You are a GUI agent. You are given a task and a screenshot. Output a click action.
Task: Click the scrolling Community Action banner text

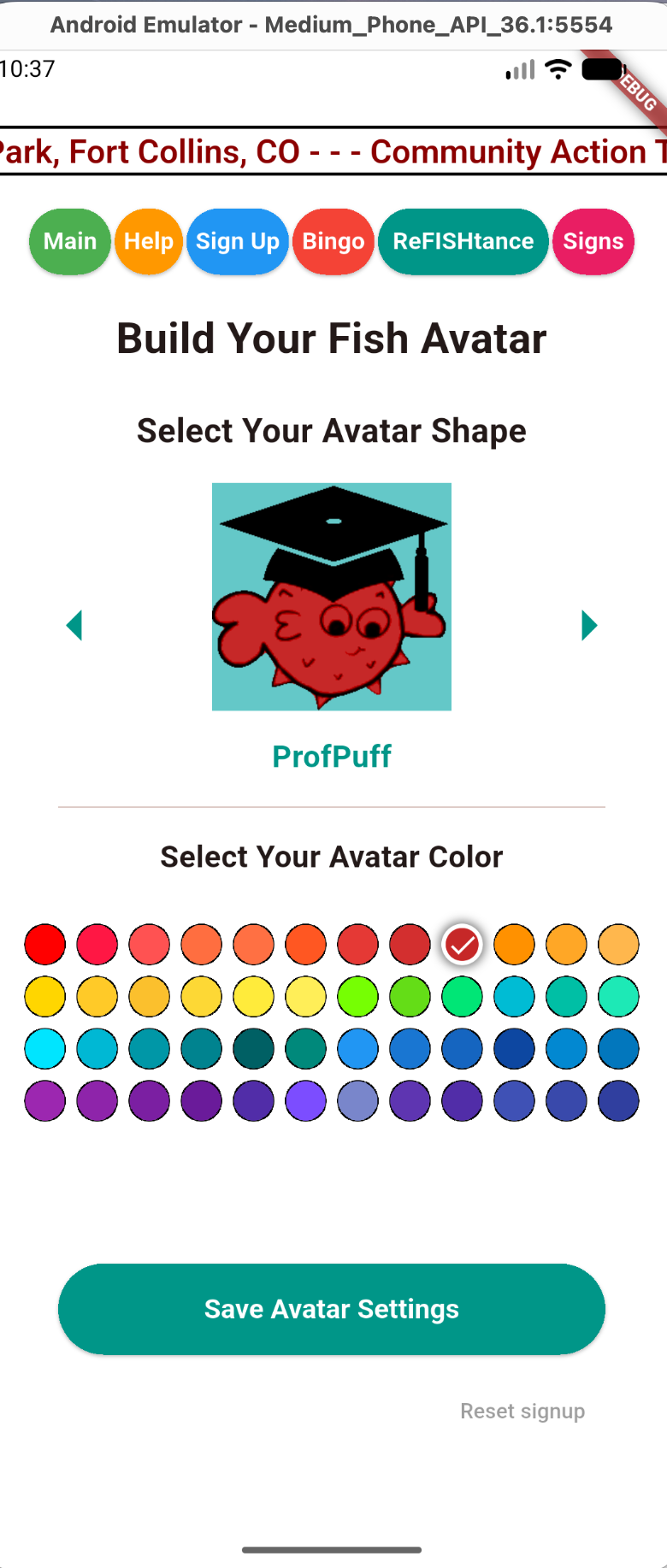(333, 151)
